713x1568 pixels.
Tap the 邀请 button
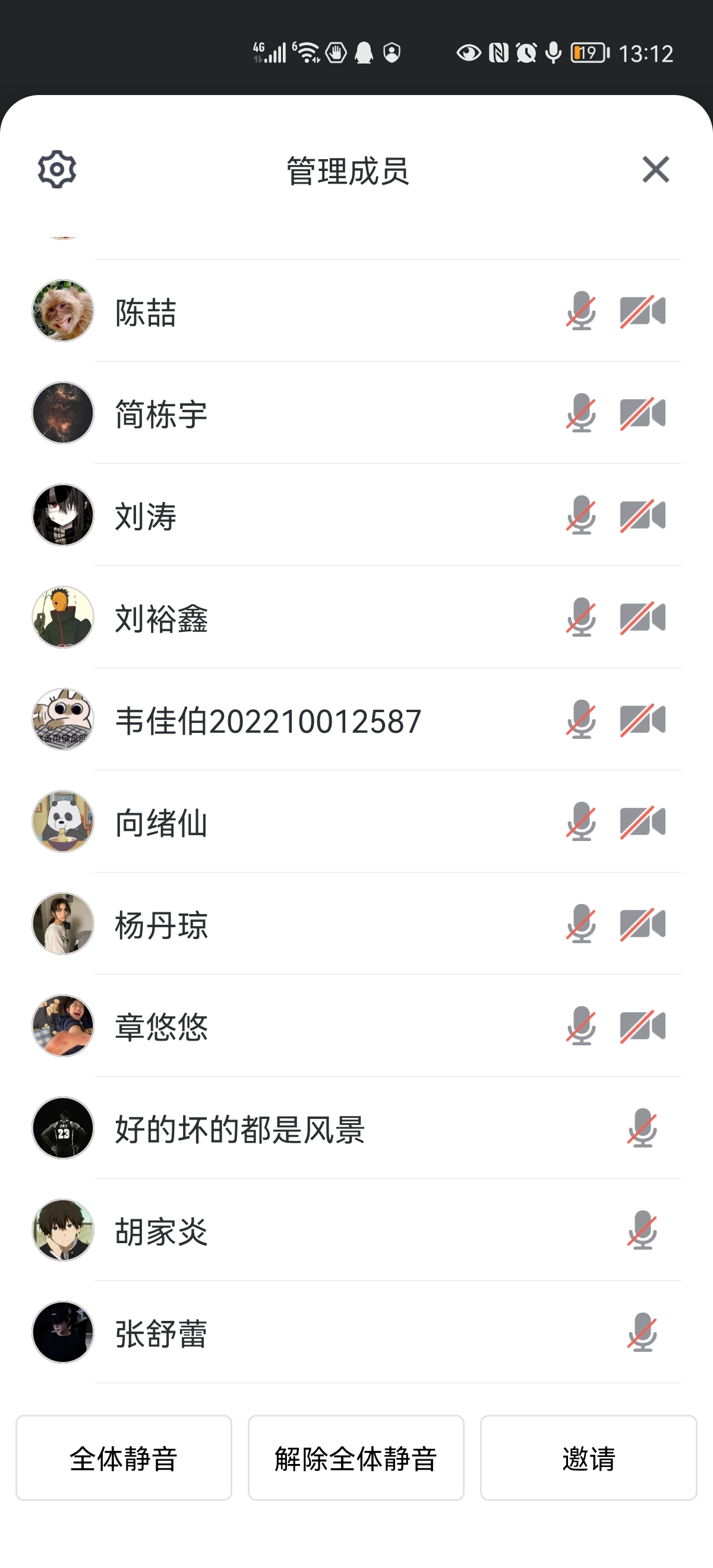click(x=588, y=1458)
